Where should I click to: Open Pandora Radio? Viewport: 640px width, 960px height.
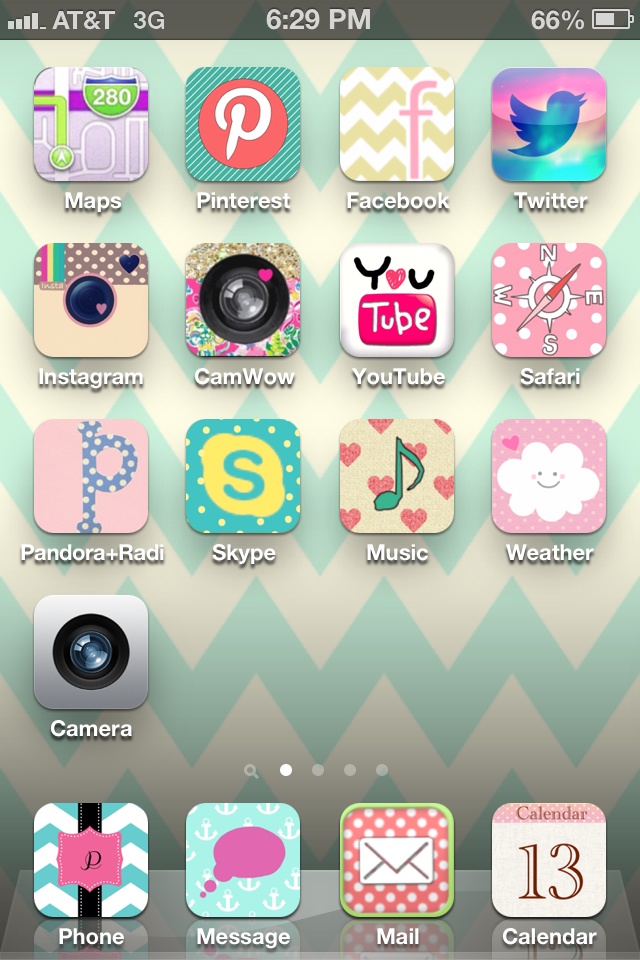point(91,476)
